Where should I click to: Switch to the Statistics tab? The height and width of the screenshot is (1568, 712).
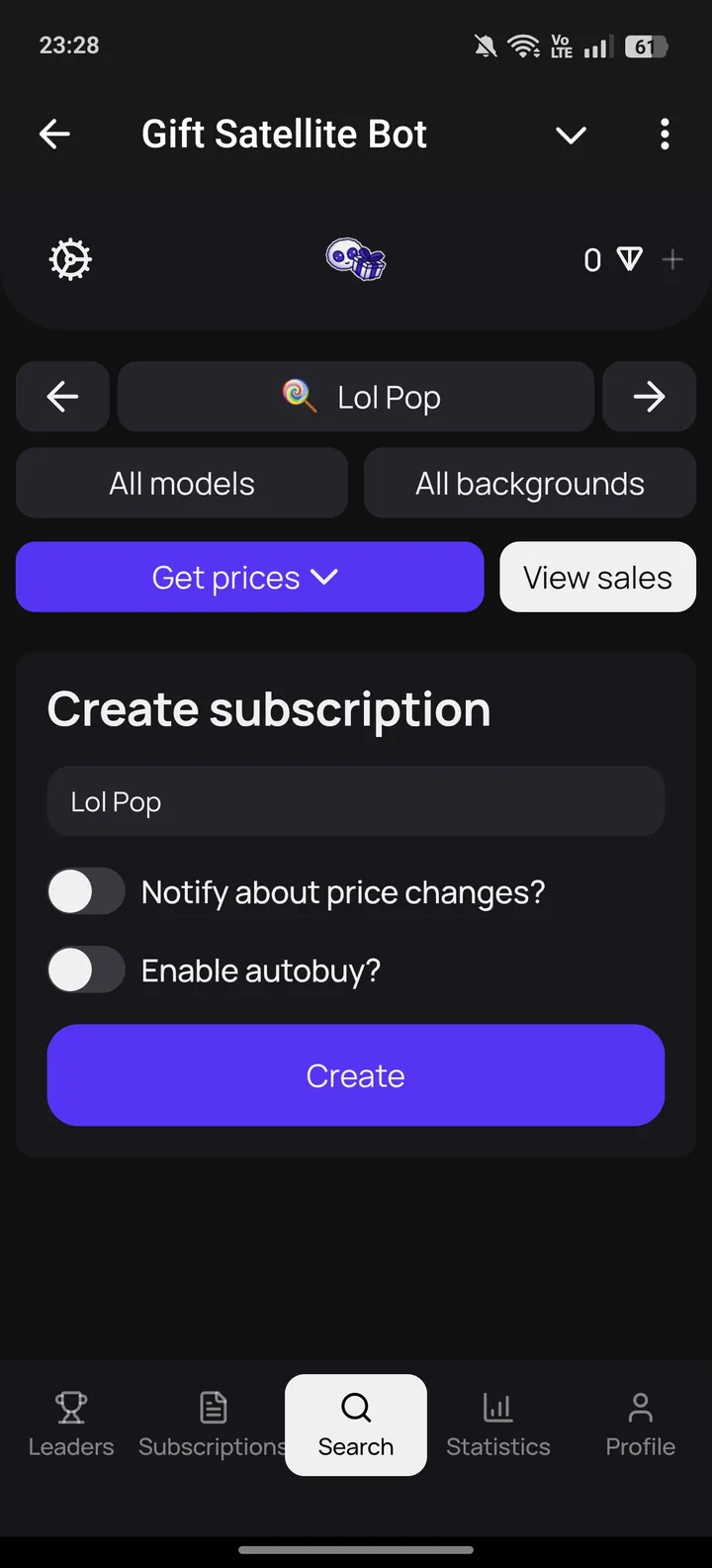point(497,1425)
